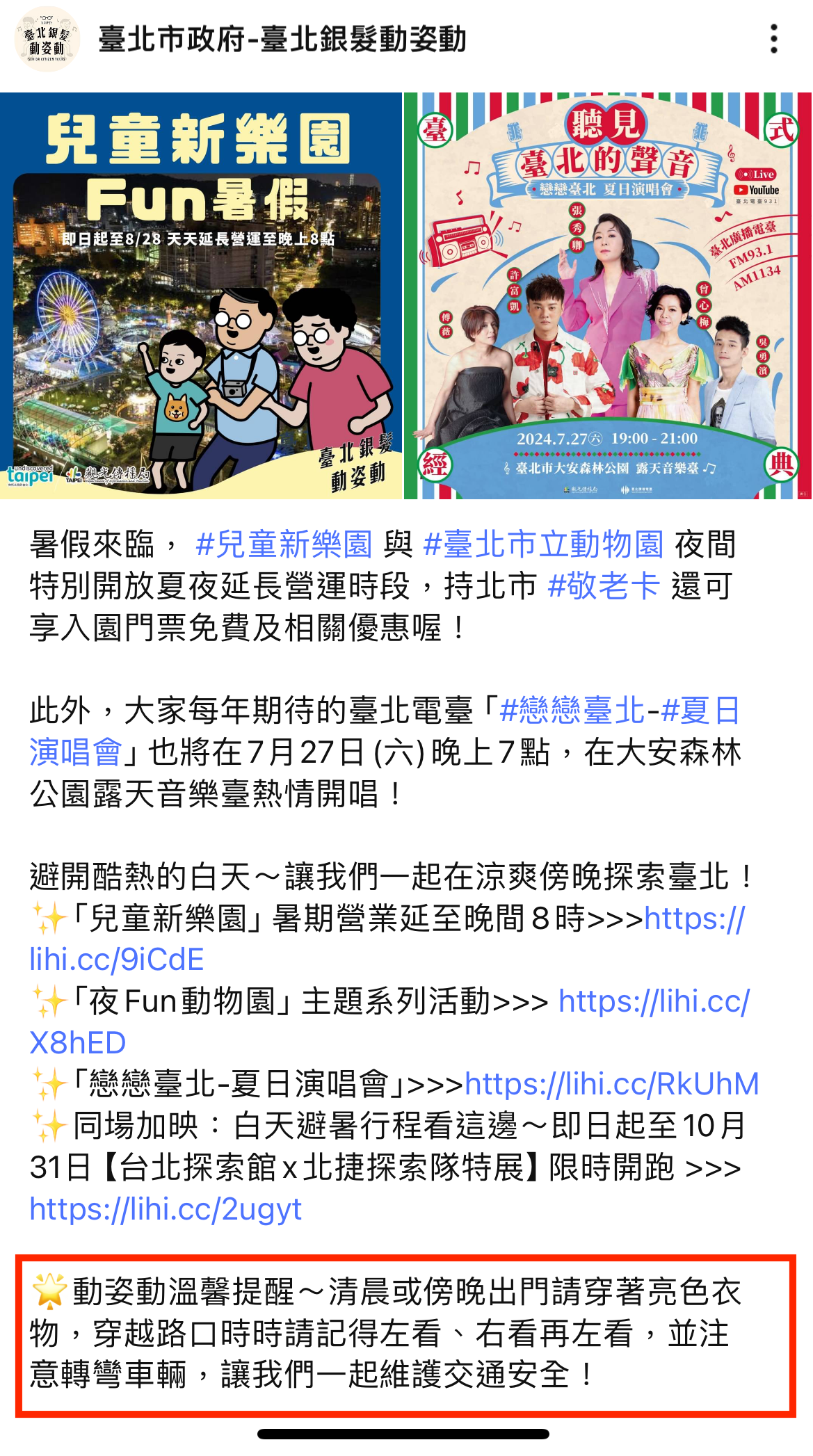Tap the #敬老卡 hashtag
This screenshot has height=1456, width=813.
point(603,586)
